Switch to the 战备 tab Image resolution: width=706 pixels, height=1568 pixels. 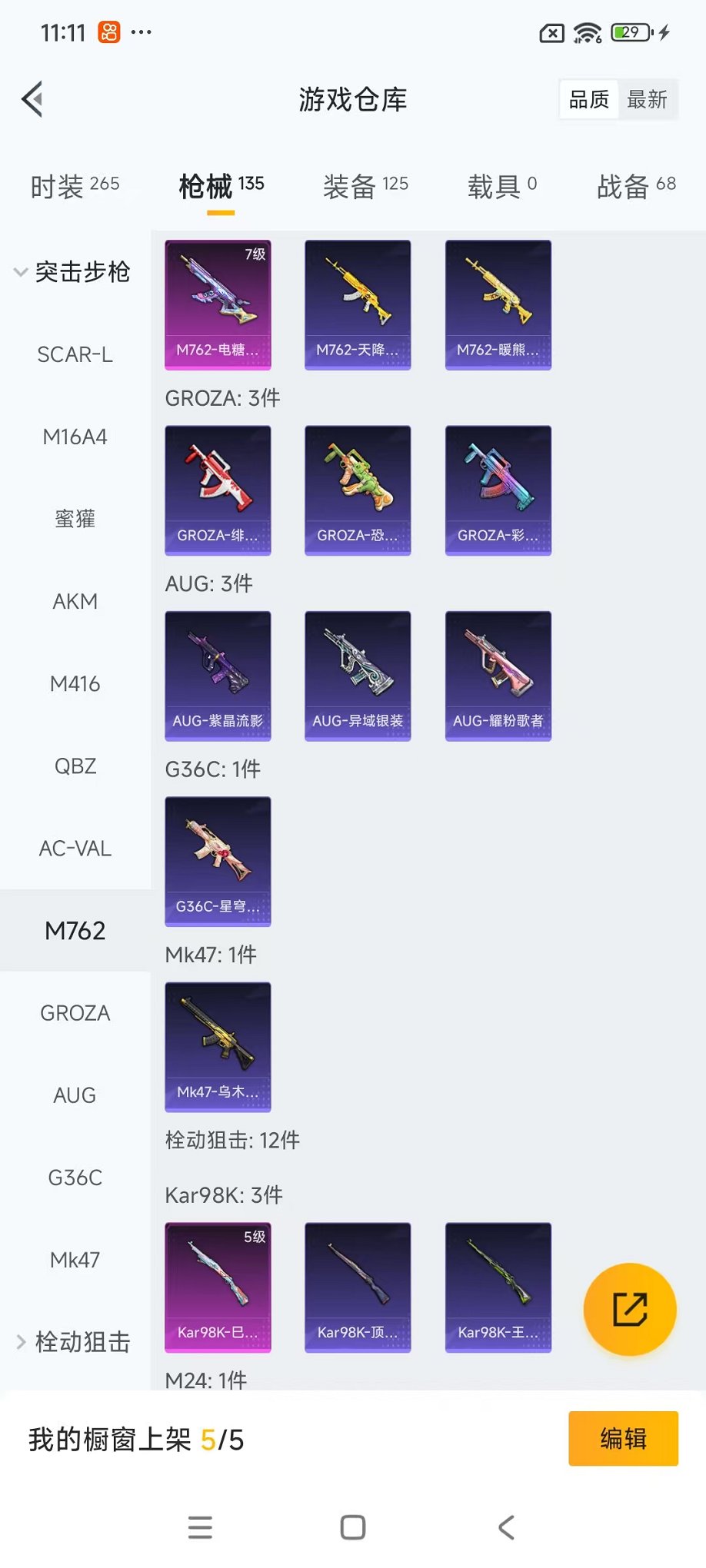tap(636, 186)
